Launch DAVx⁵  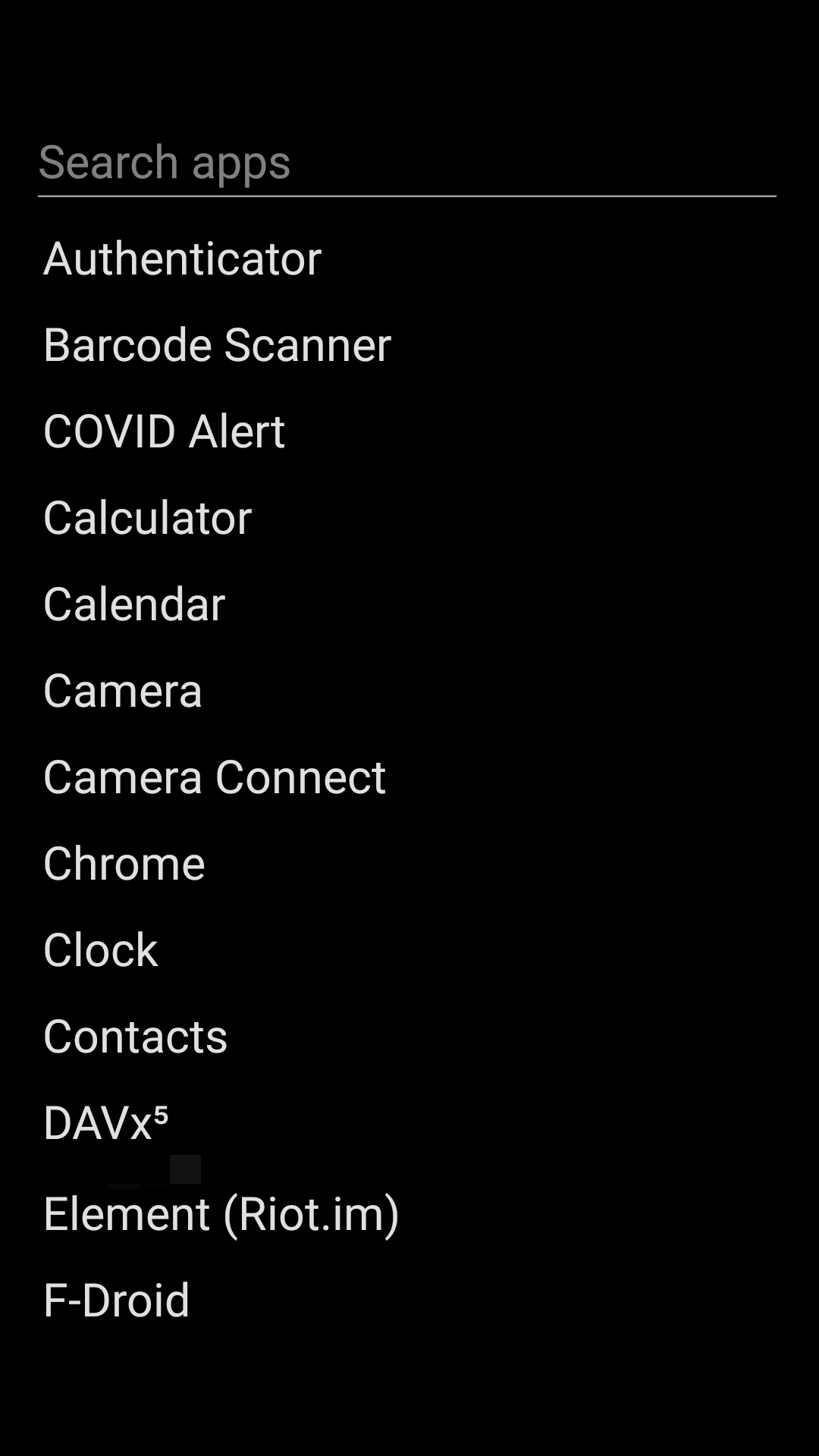106,1123
